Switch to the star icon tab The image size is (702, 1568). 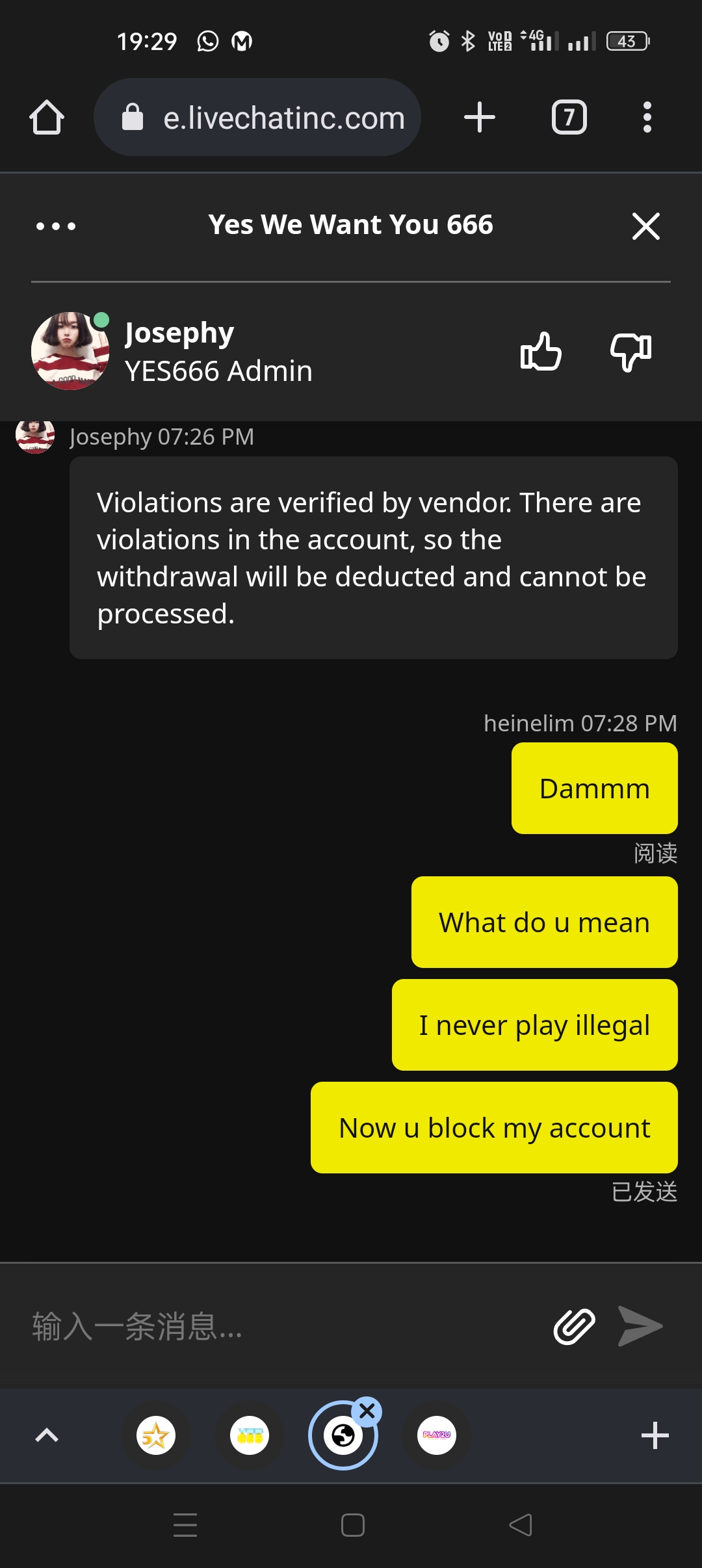(156, 1435)
